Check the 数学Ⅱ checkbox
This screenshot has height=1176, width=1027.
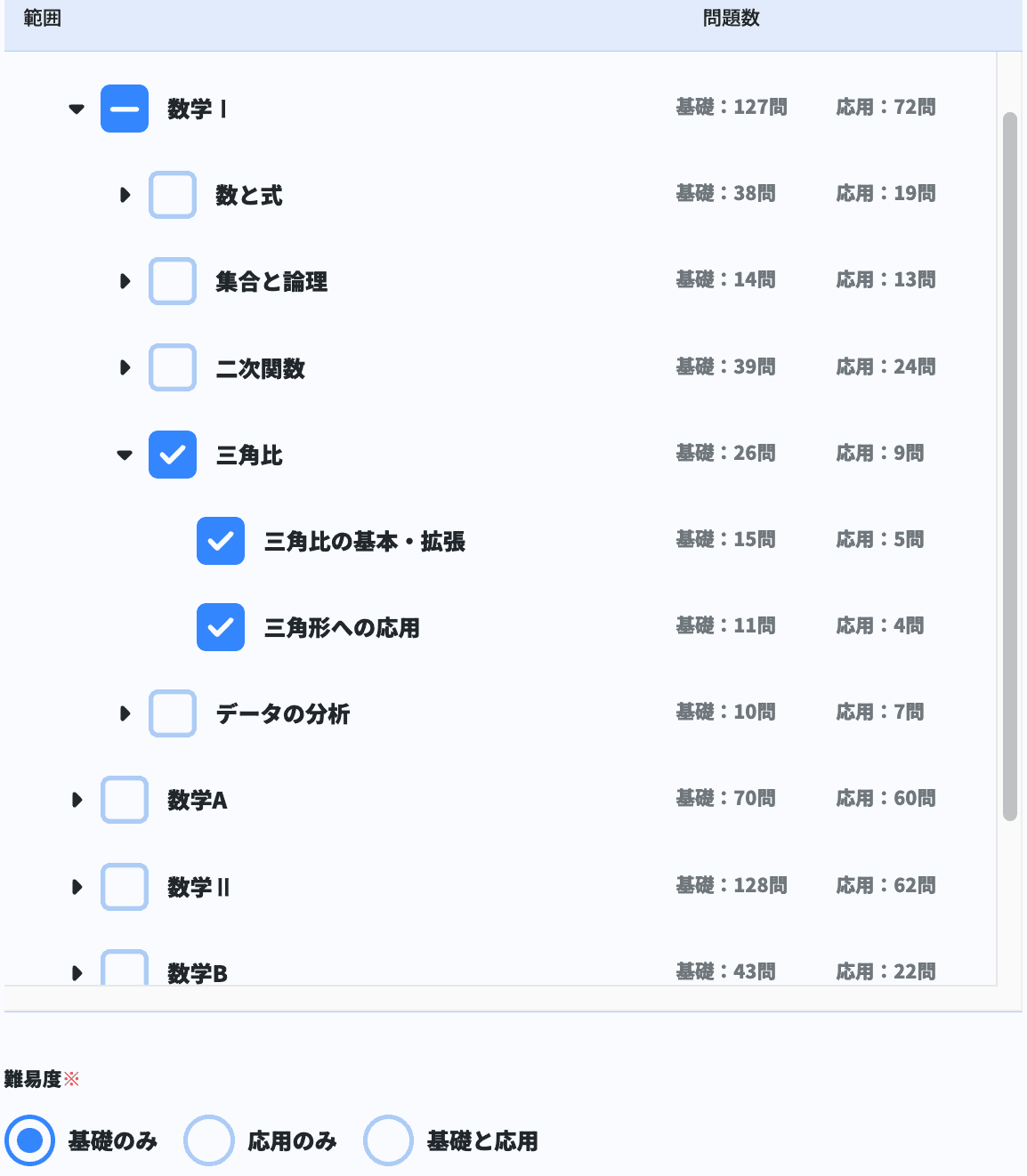point(125,887)
